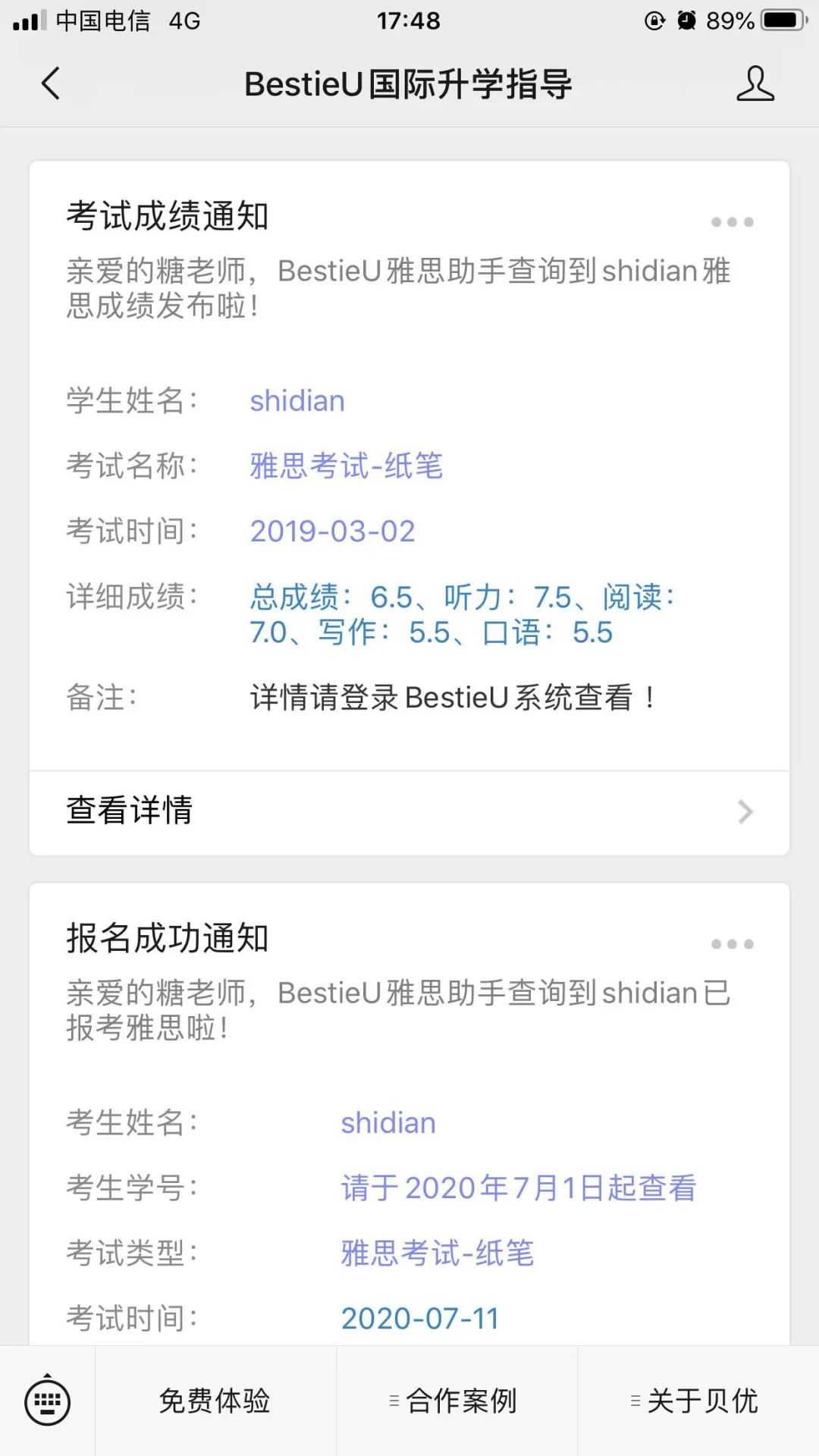This screenshot has height=1456, width=819.
Task: Open options on 考试成绩通知 card
Action: (732, 222)
